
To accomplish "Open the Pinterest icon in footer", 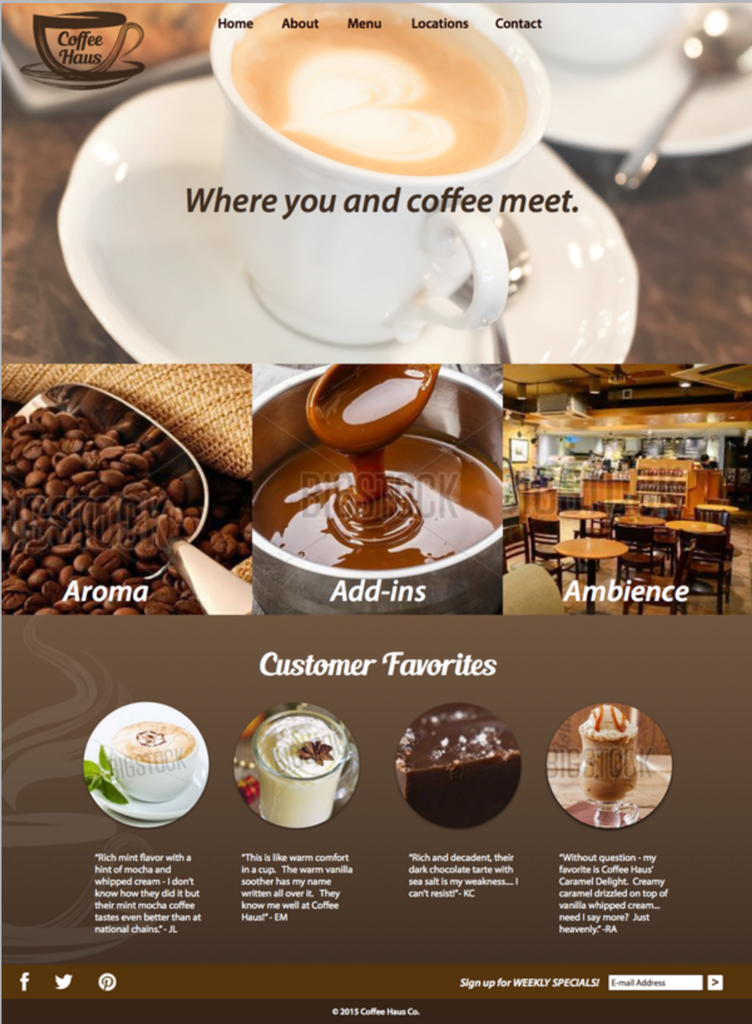I will (107, 982).
